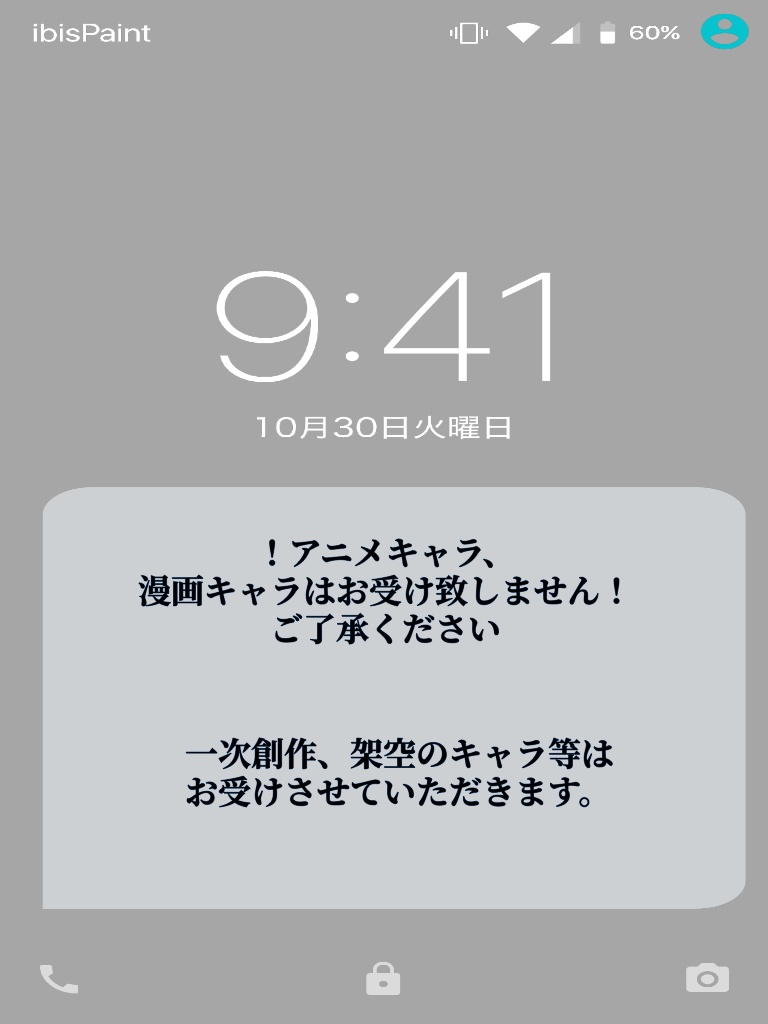This screenshot has width=768, height=1024.
Task: Open the phone shortcut from the lock screen
Action: (x=59, y=978)
